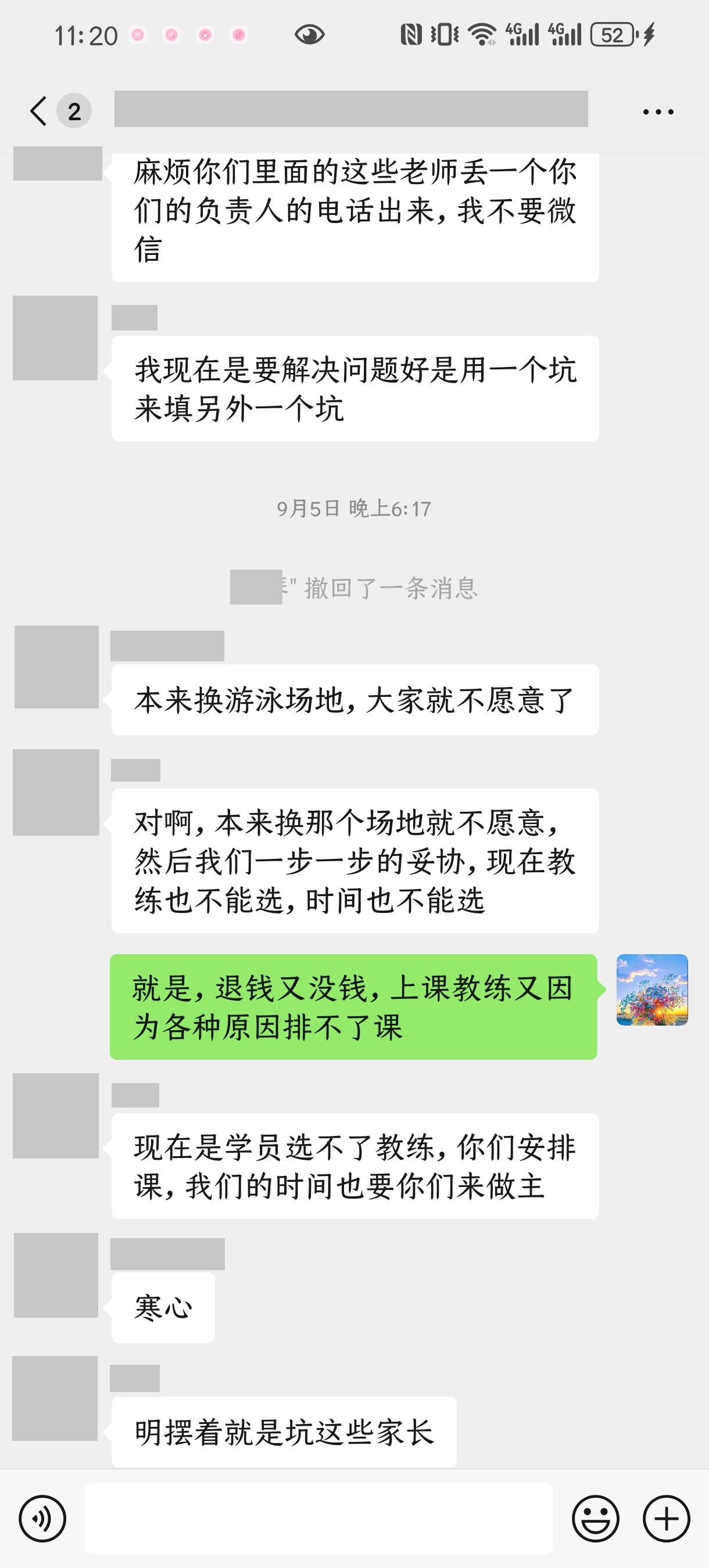
Task: Open the emoji sticker panel
Action: tap(595, 1519)
